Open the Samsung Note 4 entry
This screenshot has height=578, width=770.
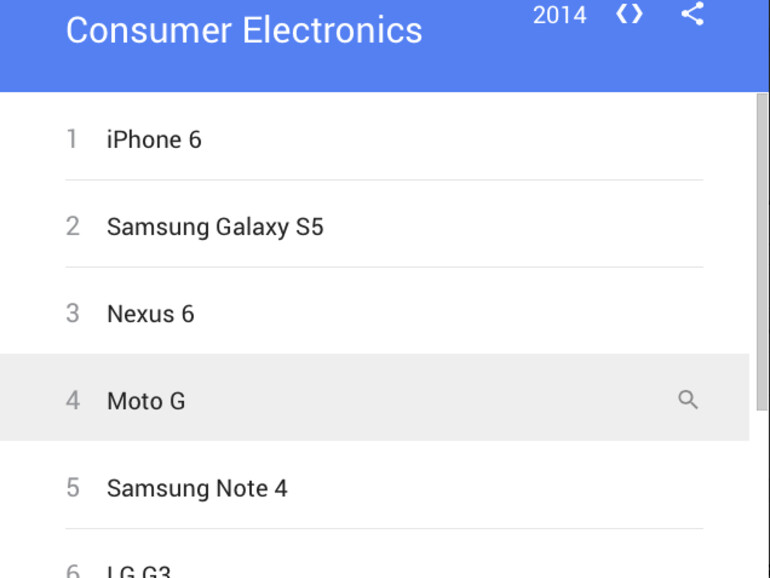(197, 488)
